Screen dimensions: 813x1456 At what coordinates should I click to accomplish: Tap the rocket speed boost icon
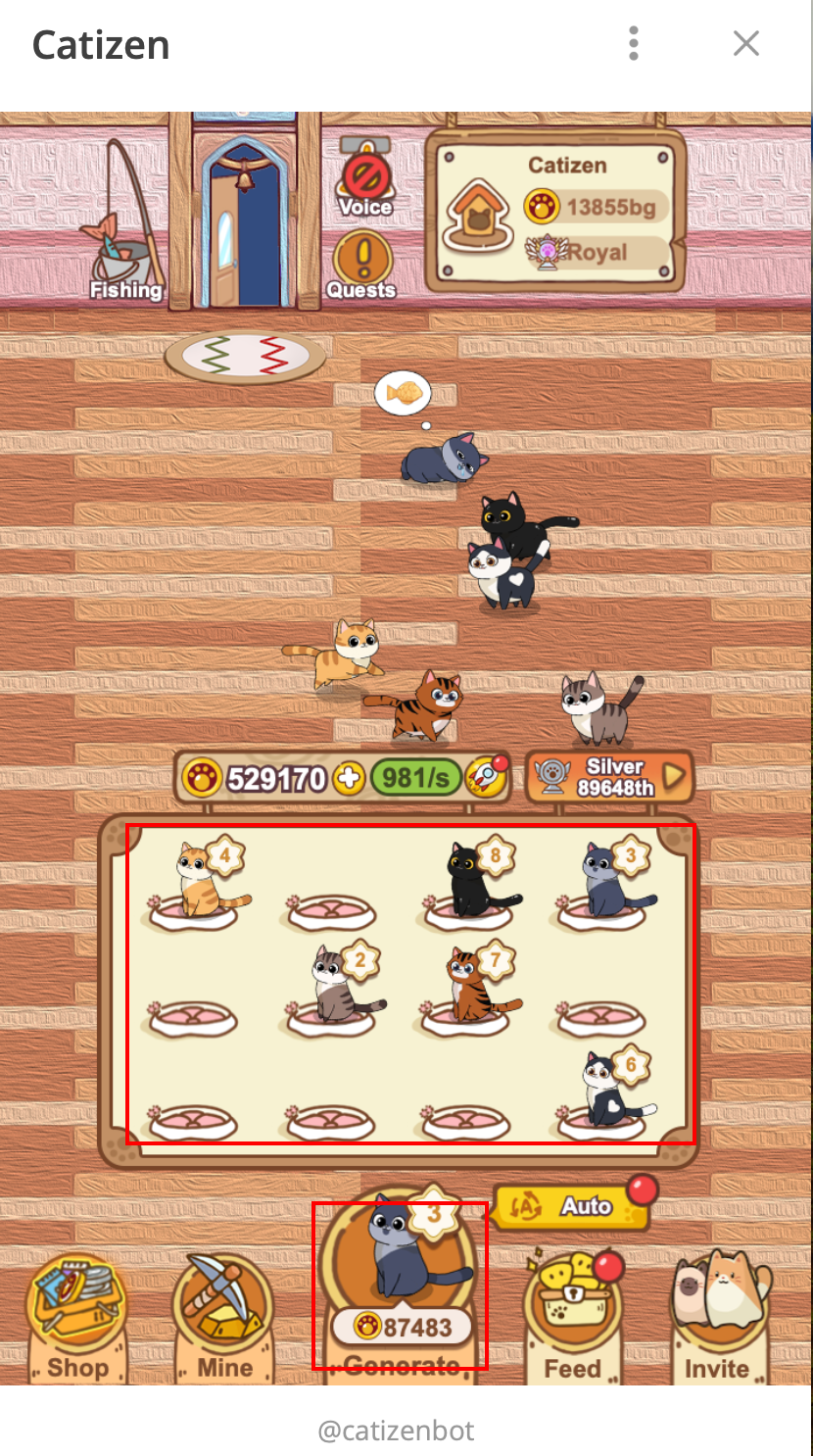click(x=487, y=778)
